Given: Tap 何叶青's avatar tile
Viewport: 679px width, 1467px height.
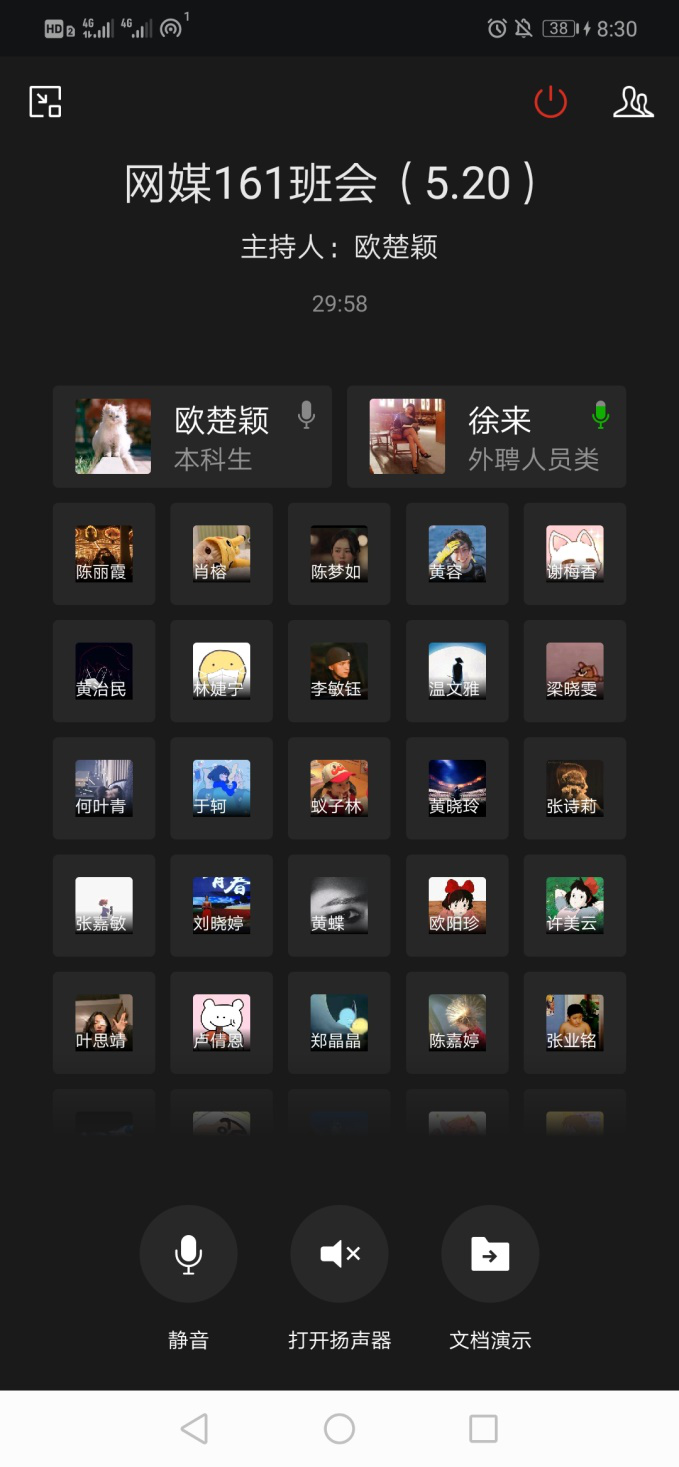Looking at the screenshot, I should coord(104,788).
